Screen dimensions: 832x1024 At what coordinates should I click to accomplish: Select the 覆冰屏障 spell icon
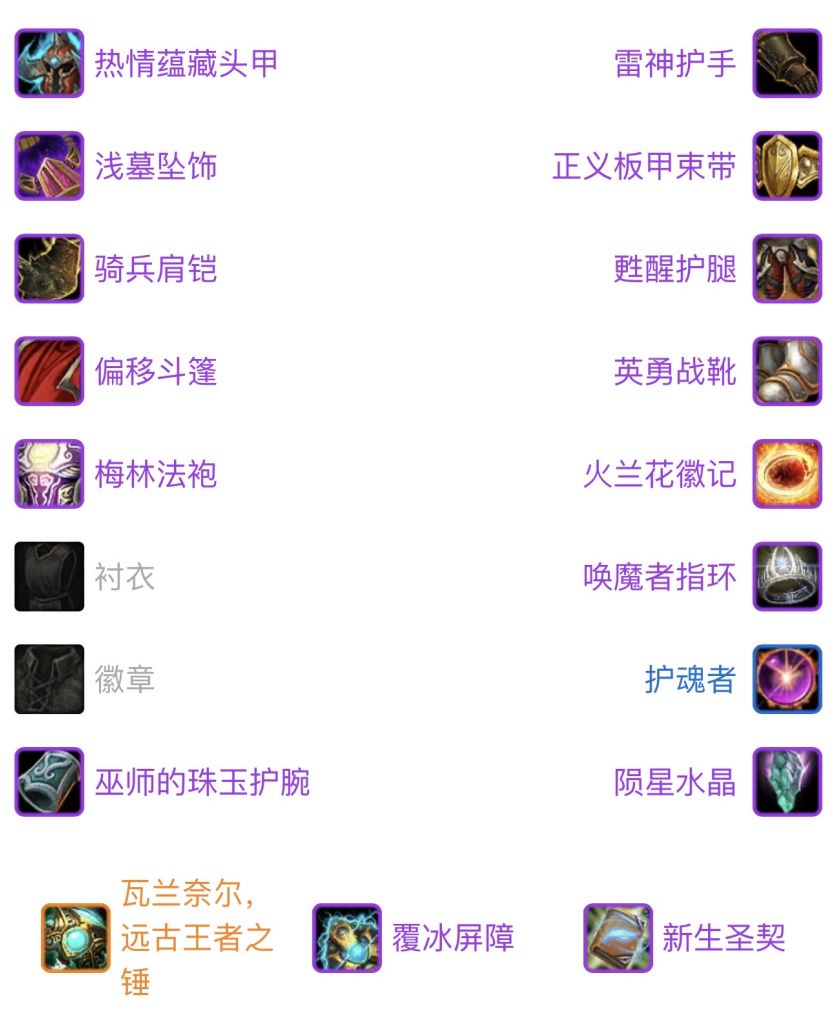tap(345, 940)
